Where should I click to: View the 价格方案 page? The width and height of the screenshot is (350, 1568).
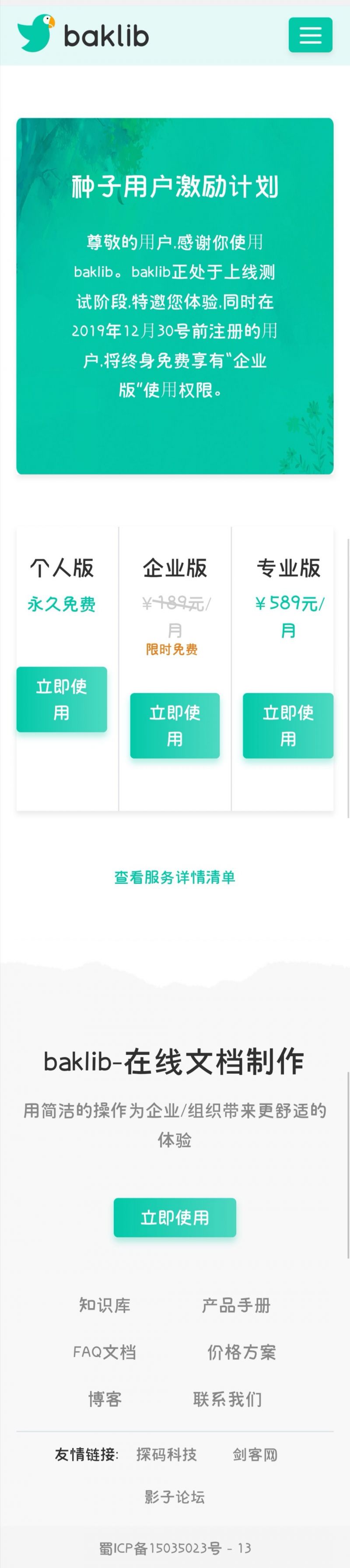click(x=241, y=1352)
